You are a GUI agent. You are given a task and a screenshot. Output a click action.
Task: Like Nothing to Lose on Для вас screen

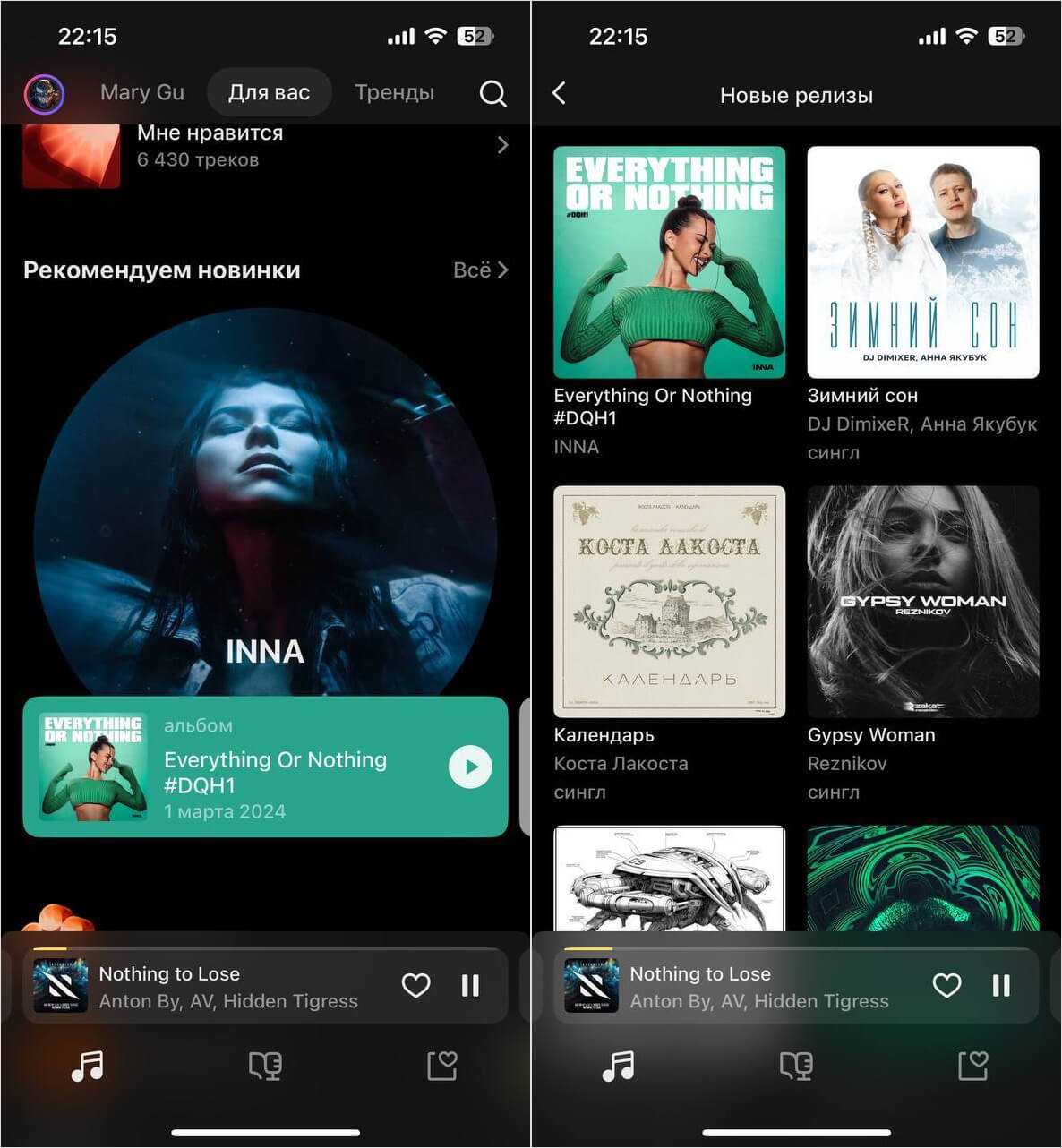[415, 985]
